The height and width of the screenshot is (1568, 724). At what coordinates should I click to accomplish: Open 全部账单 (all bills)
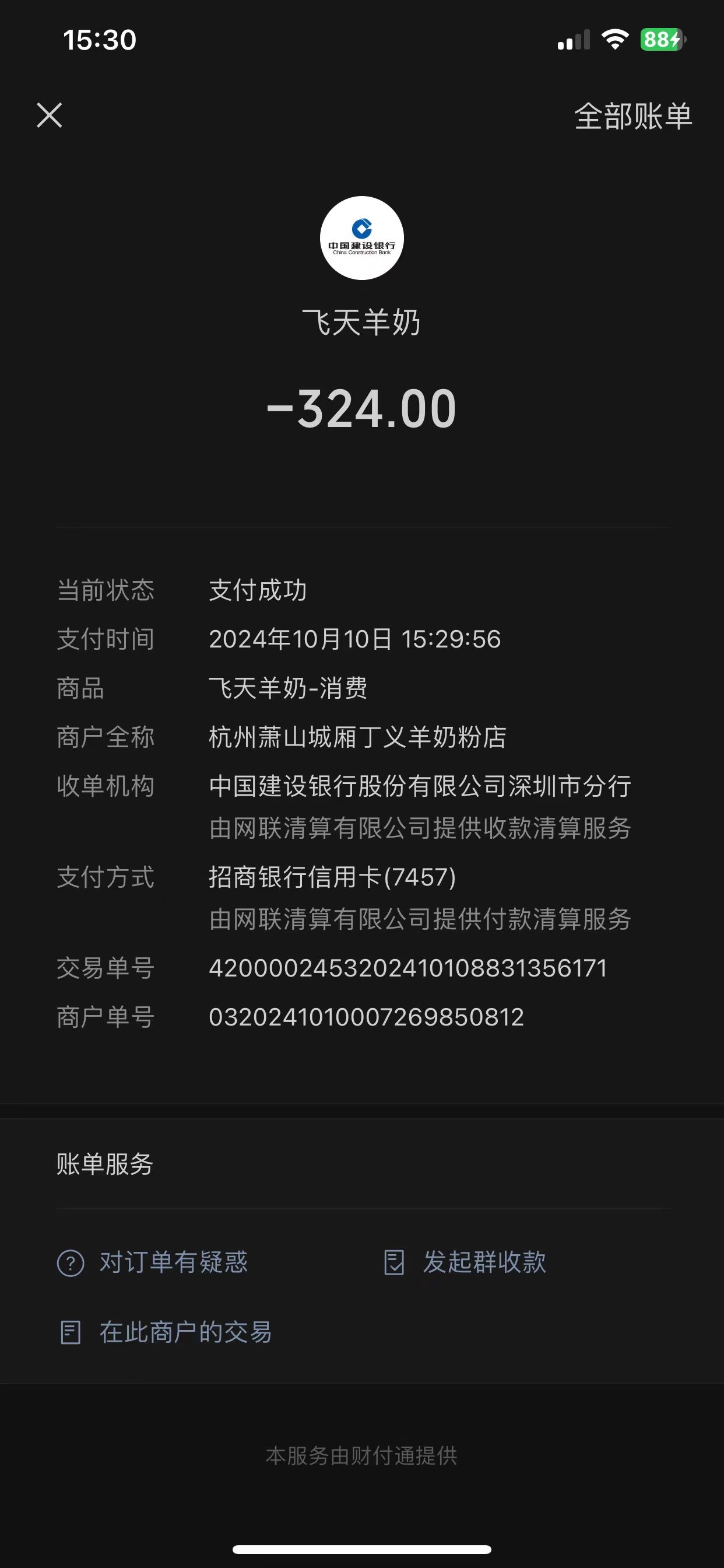pyautogui.click(x=632, y=116)
